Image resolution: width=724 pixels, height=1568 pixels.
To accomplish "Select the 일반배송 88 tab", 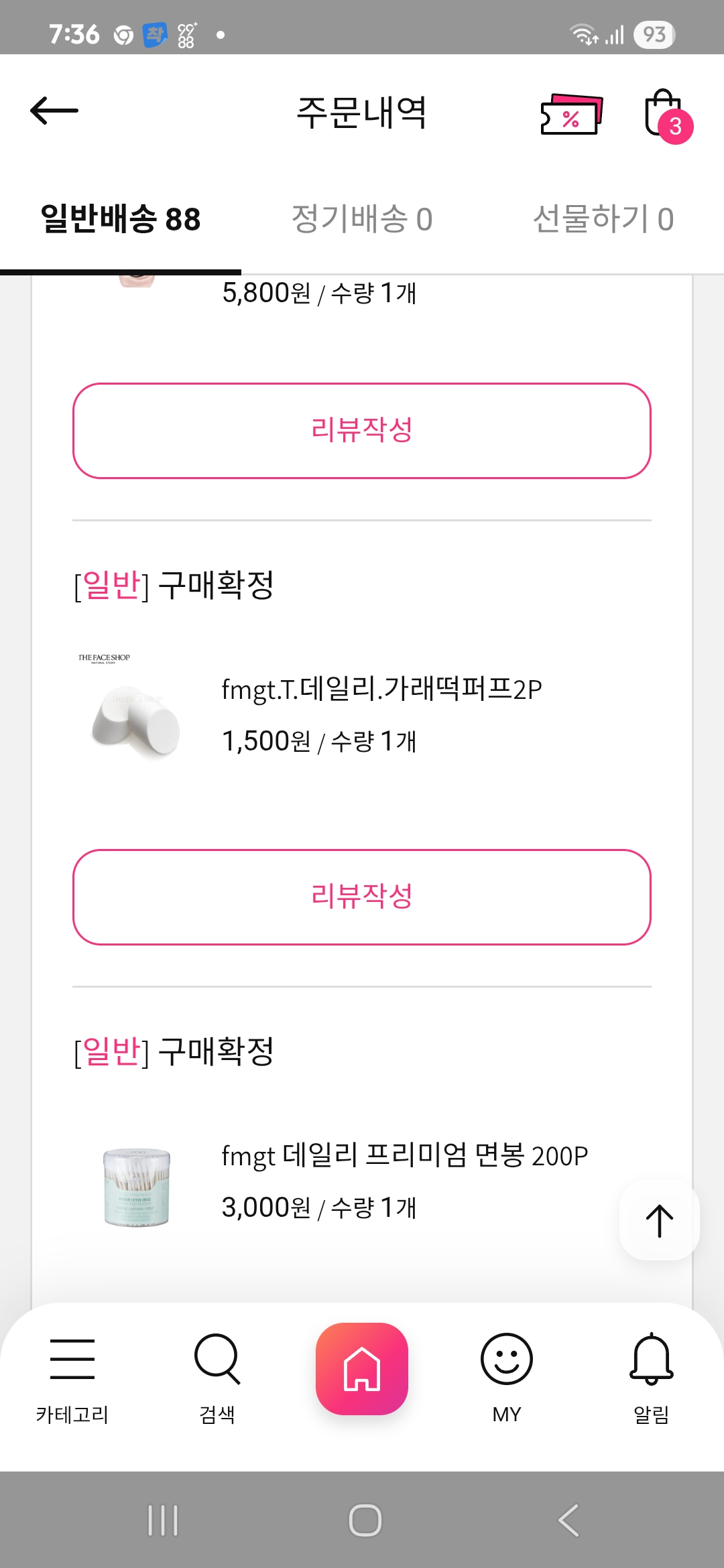I will [x=121, y=219].
